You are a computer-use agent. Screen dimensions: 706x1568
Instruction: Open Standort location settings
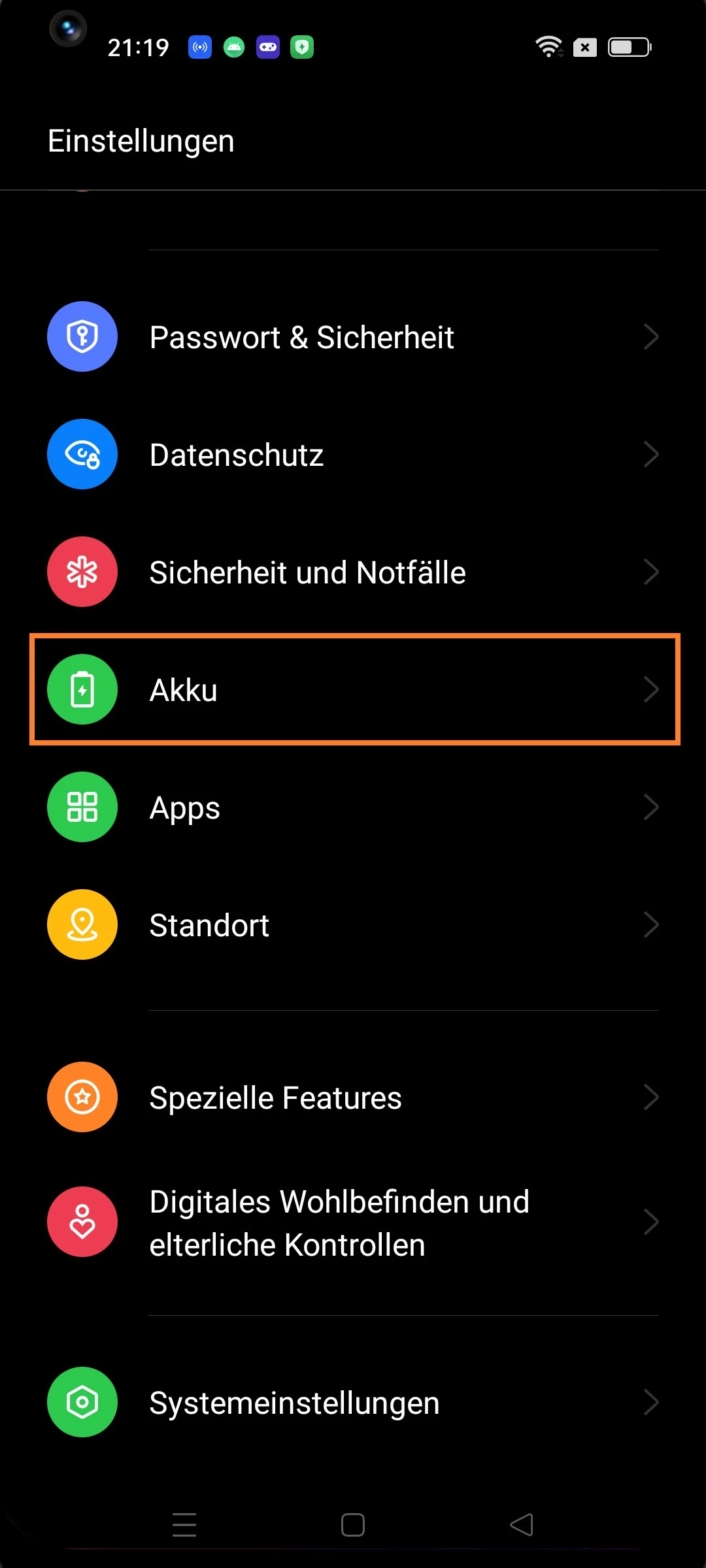pos(353,925)
